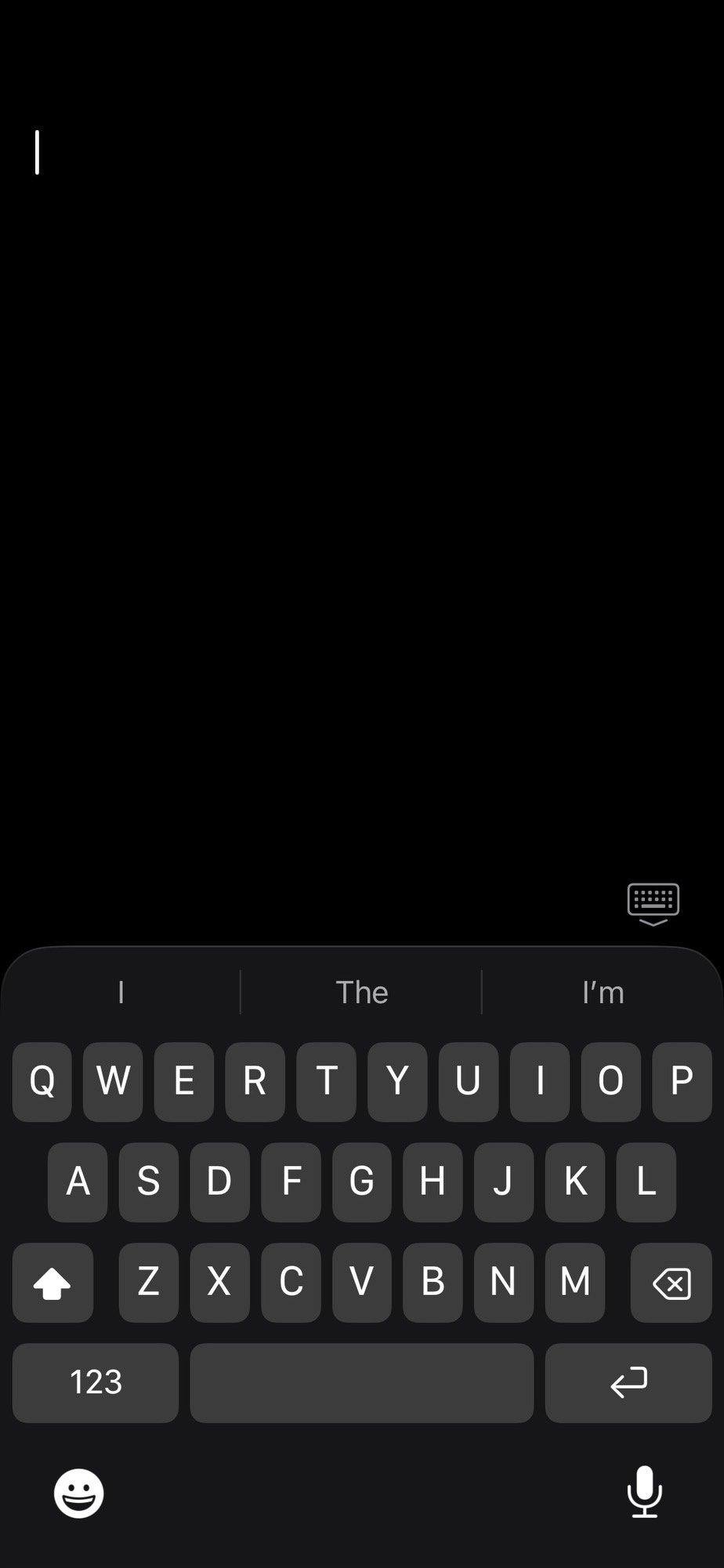This screenshot has height=1568, width=724.
Task: Pick the "I" word suggestion
Action: (121, 993)
